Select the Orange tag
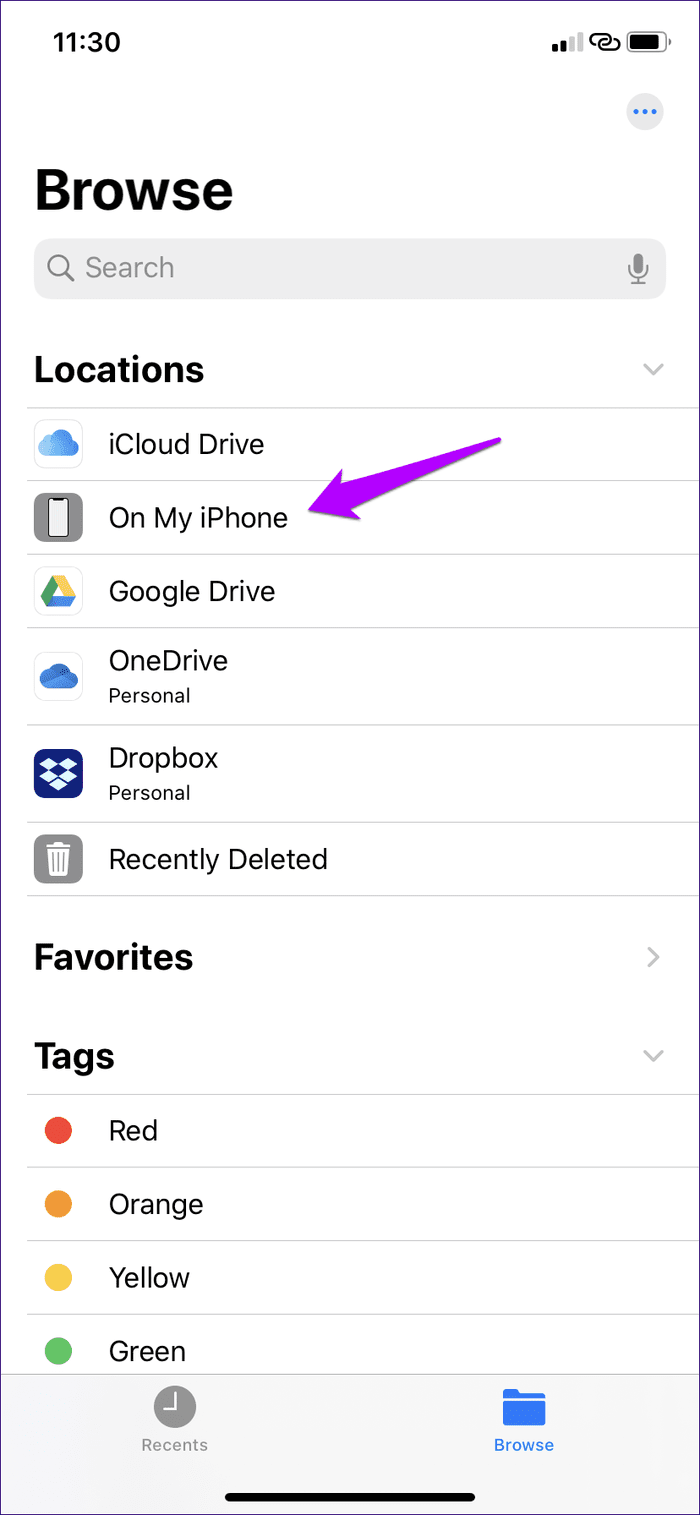This screenshot has height=1515, width=700. click(156, 1204)
